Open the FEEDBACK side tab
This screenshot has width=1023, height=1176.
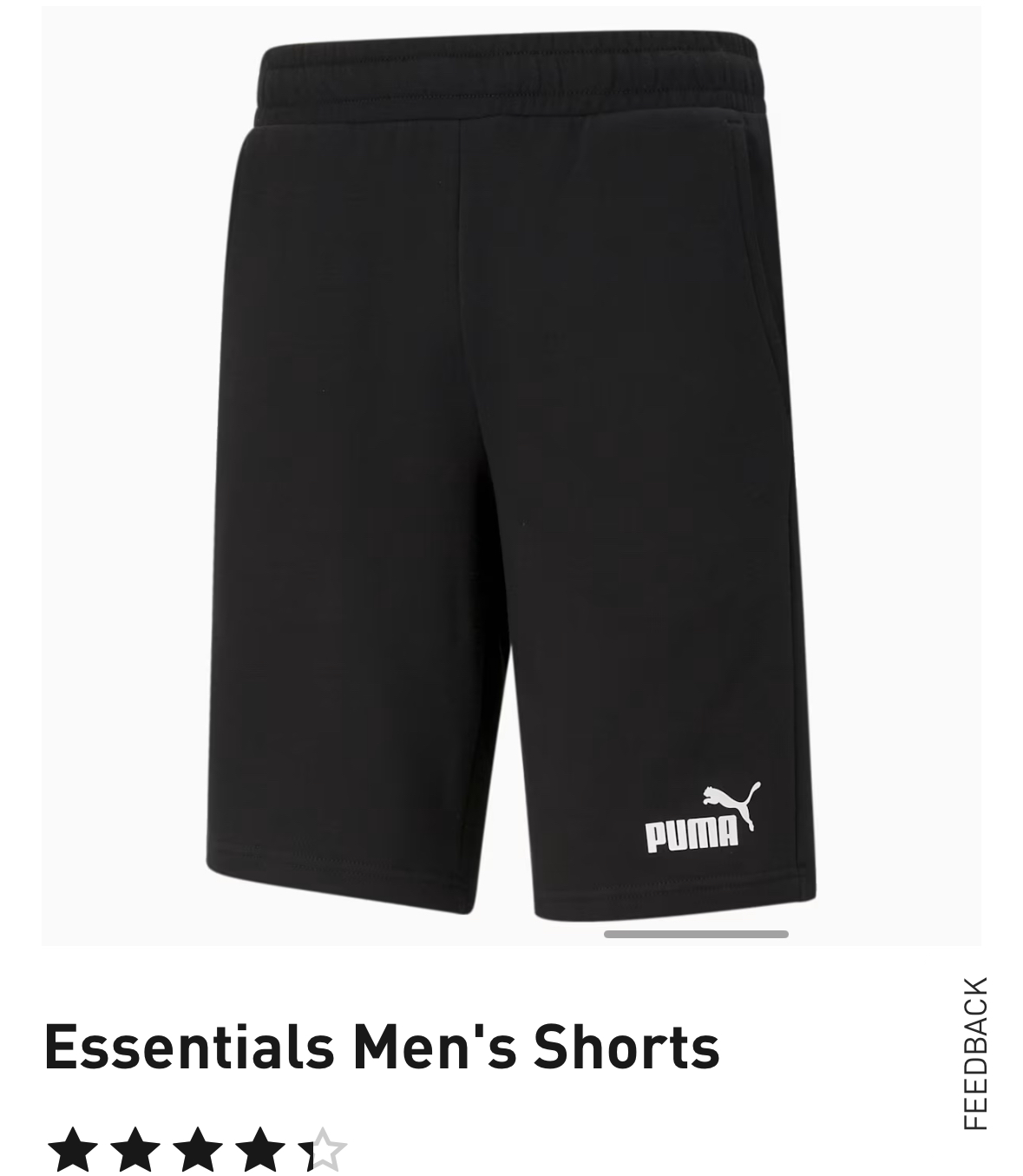tap(975, 1053)
